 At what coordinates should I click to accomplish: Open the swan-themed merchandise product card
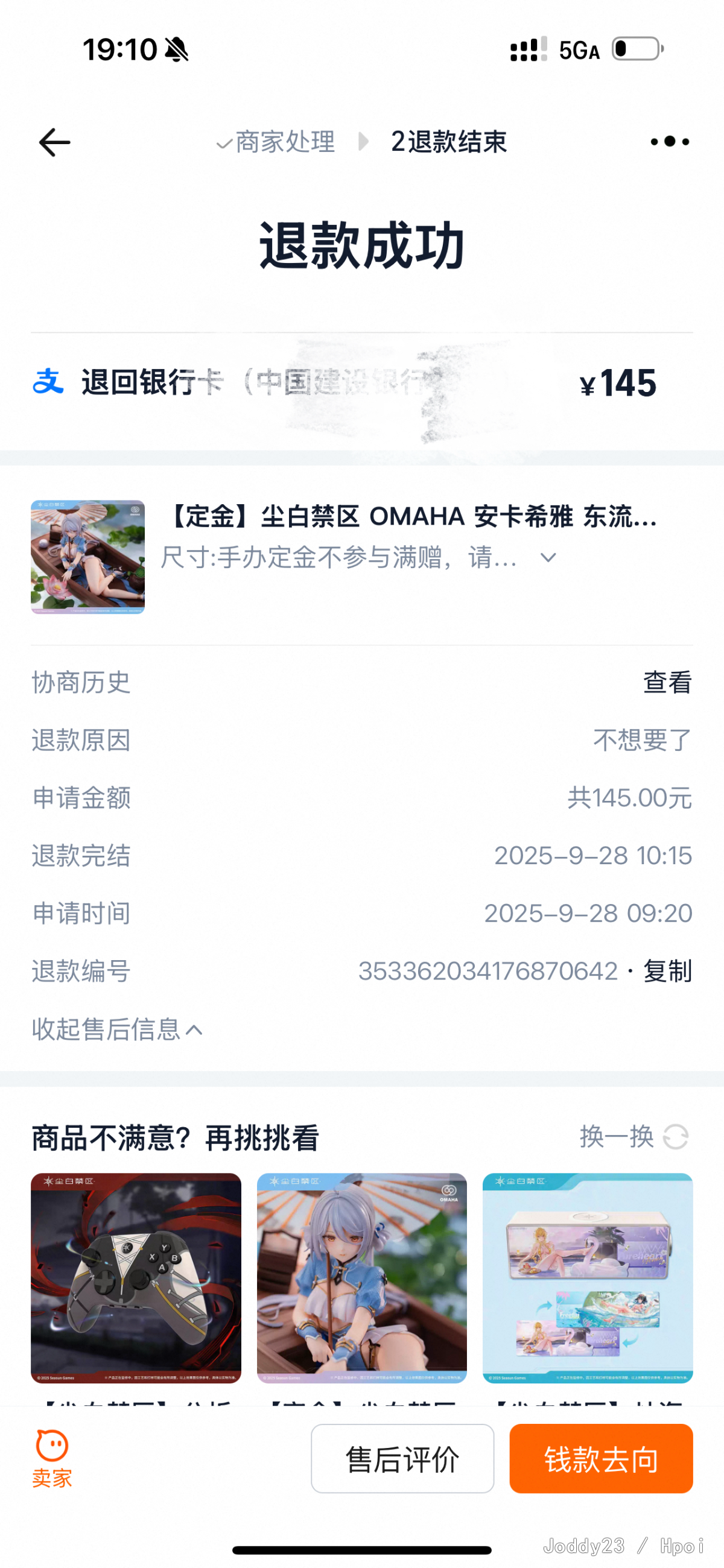(x=587, y=1278)
